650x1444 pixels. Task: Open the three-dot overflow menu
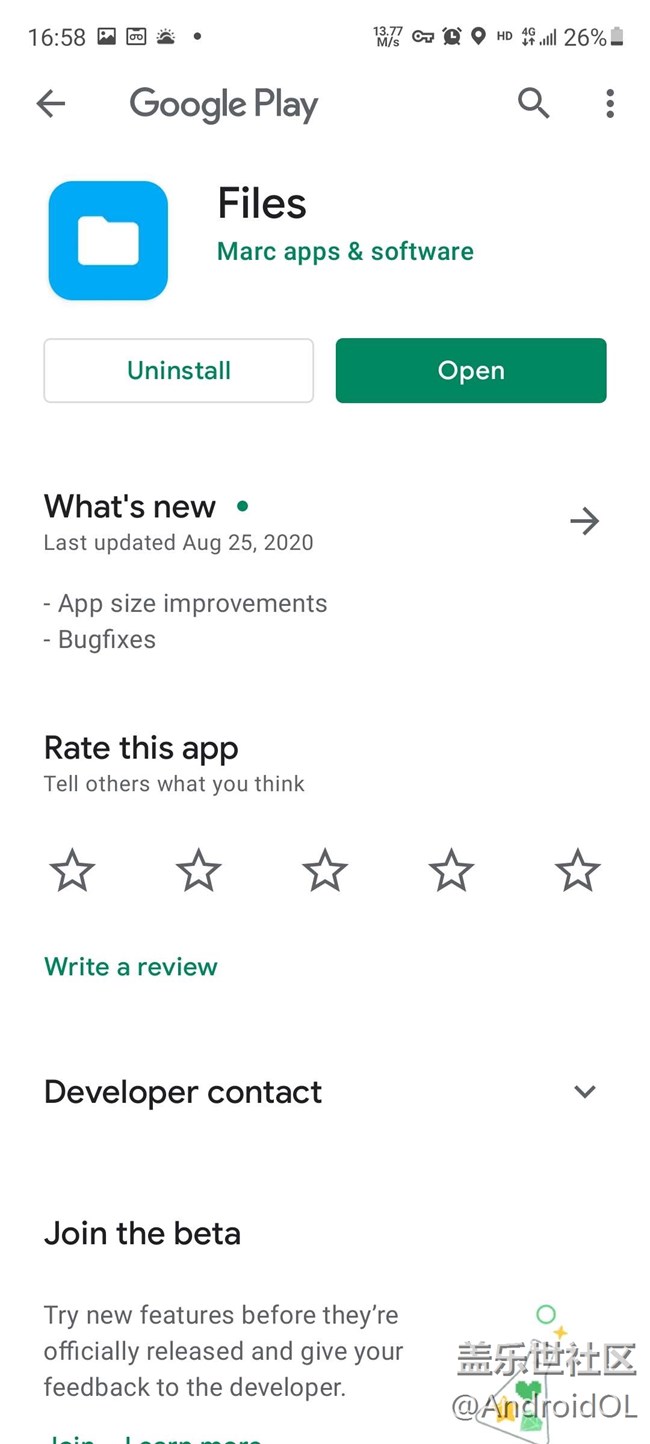click(610, 103)
